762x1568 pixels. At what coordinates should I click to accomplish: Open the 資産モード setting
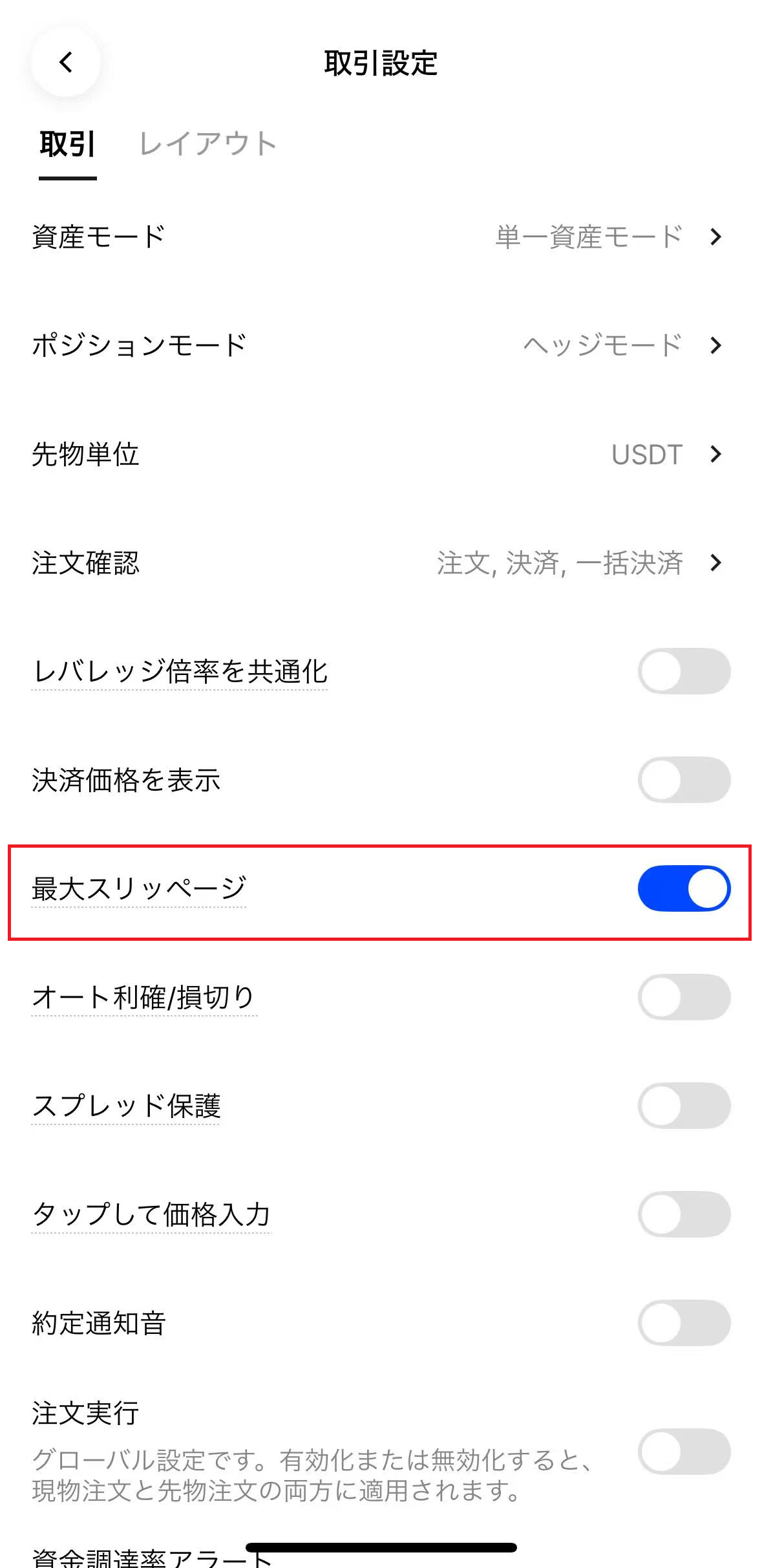click(x=380, y=237)
